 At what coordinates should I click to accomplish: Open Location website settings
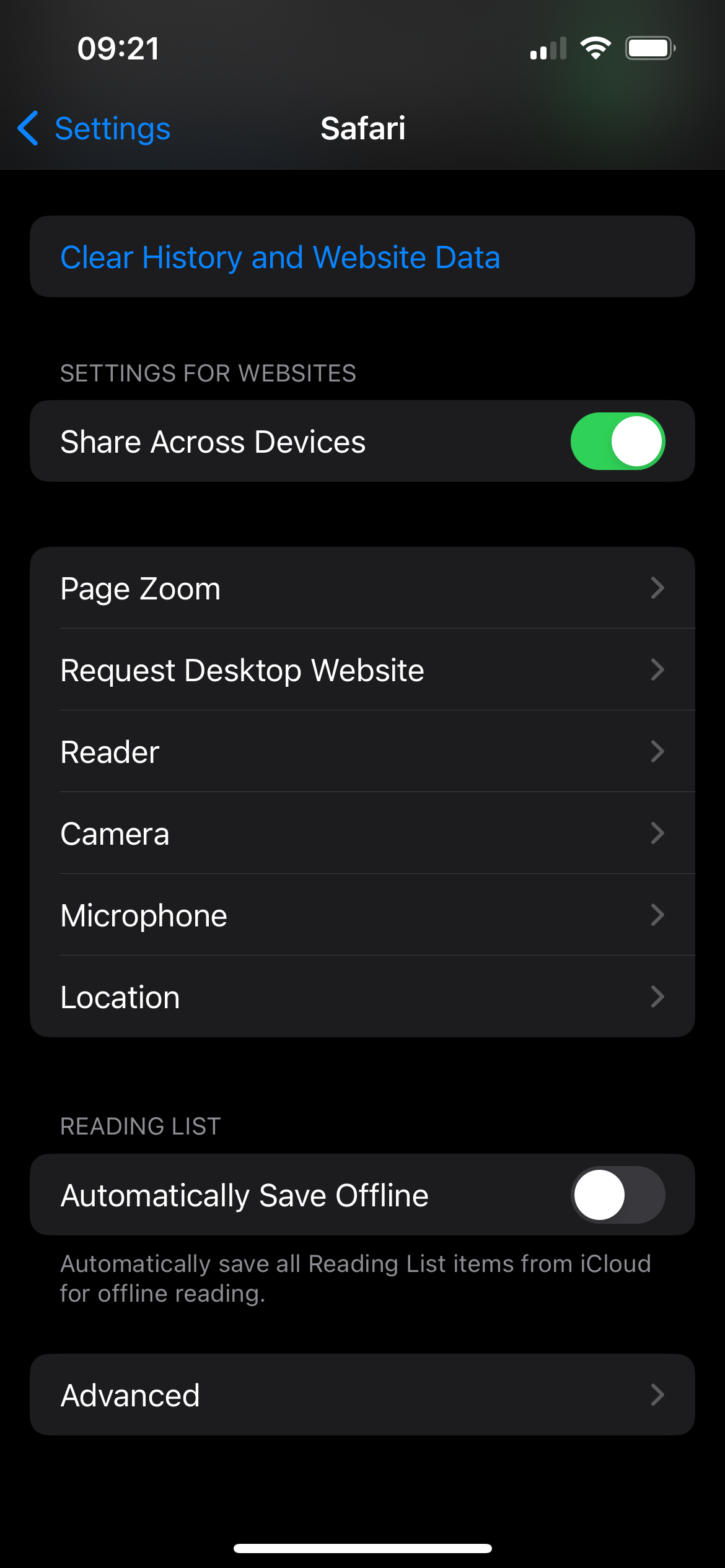click(362, 996)
